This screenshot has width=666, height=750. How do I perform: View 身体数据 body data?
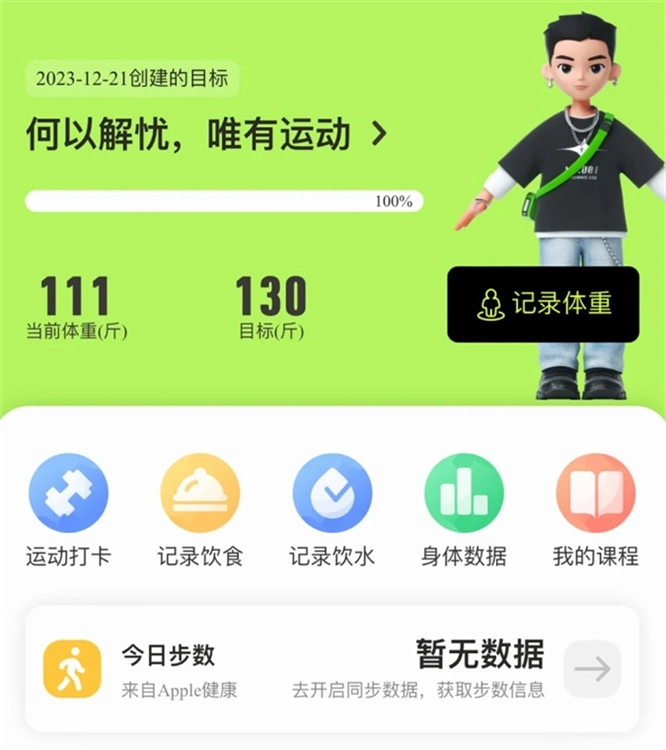click(x=464, y=493)
